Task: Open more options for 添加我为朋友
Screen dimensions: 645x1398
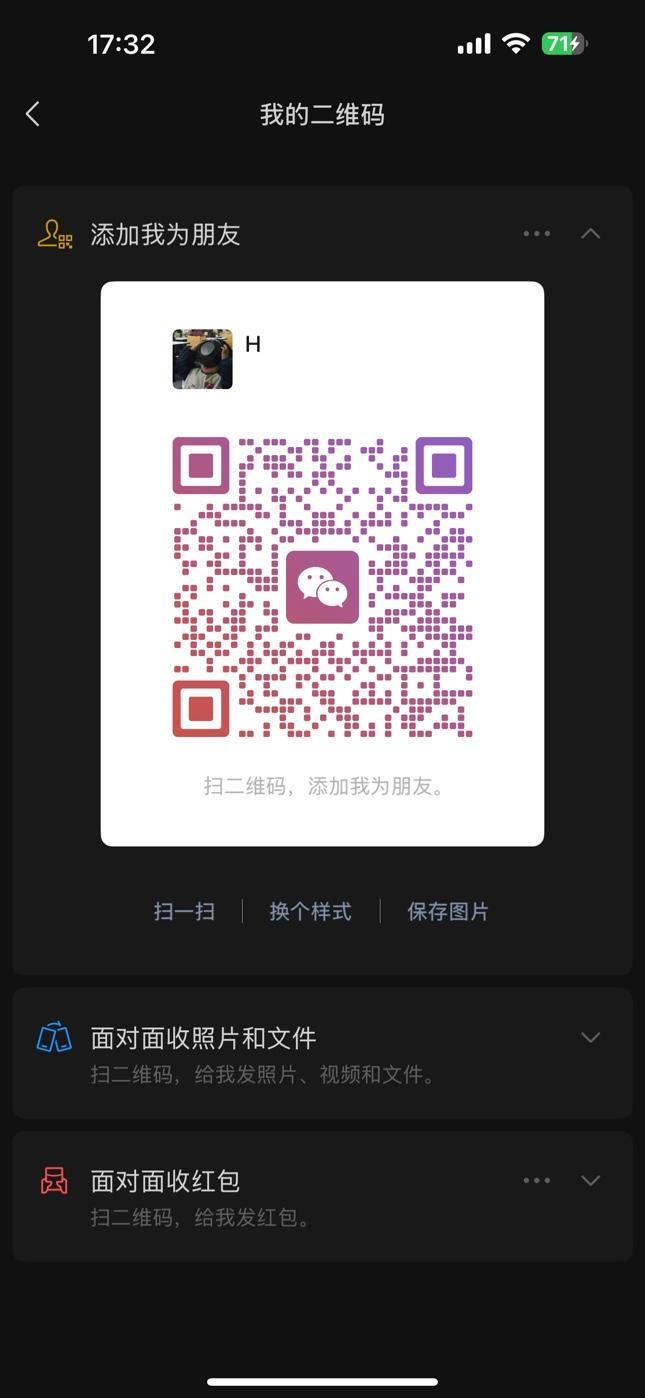Action: (536, 234)
